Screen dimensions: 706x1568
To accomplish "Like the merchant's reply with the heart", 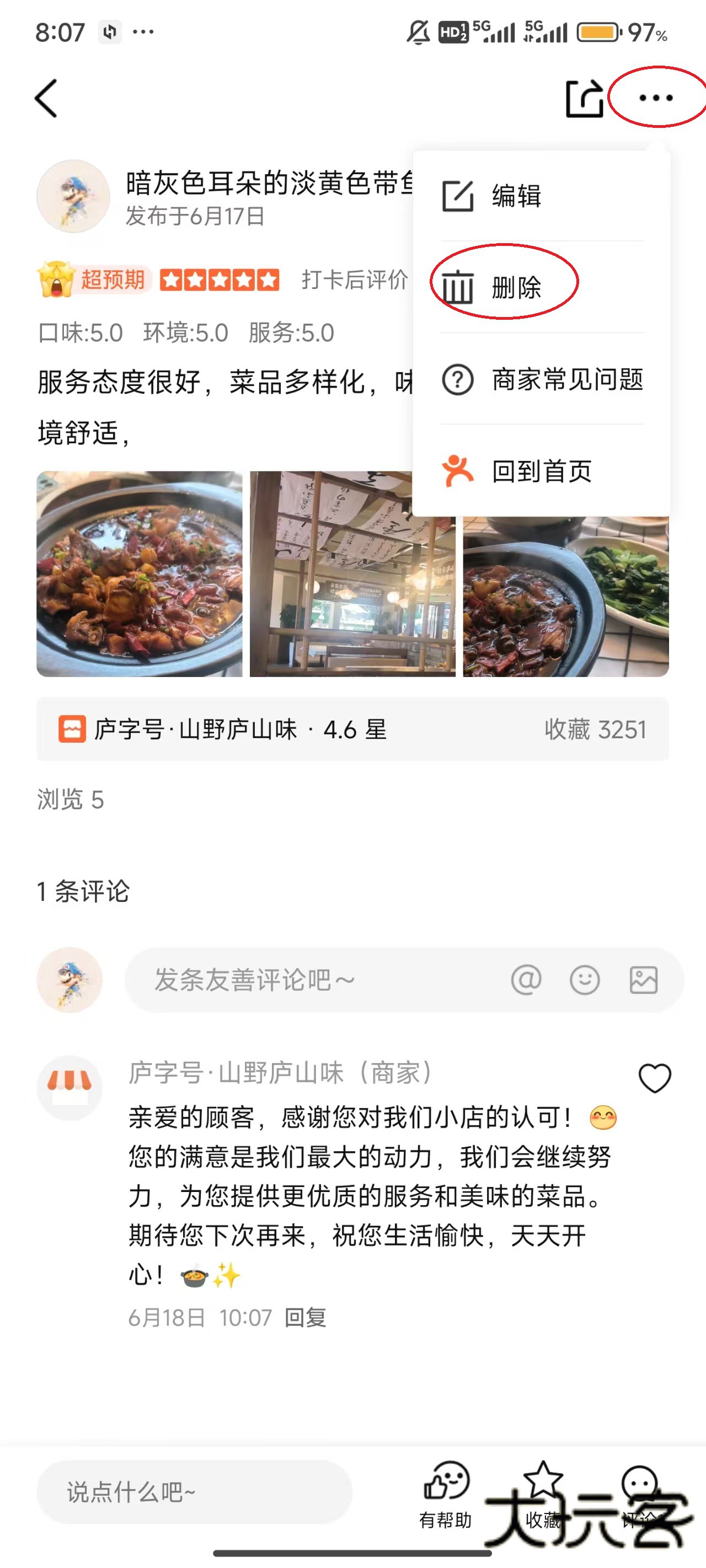I will pos(654,1078).
